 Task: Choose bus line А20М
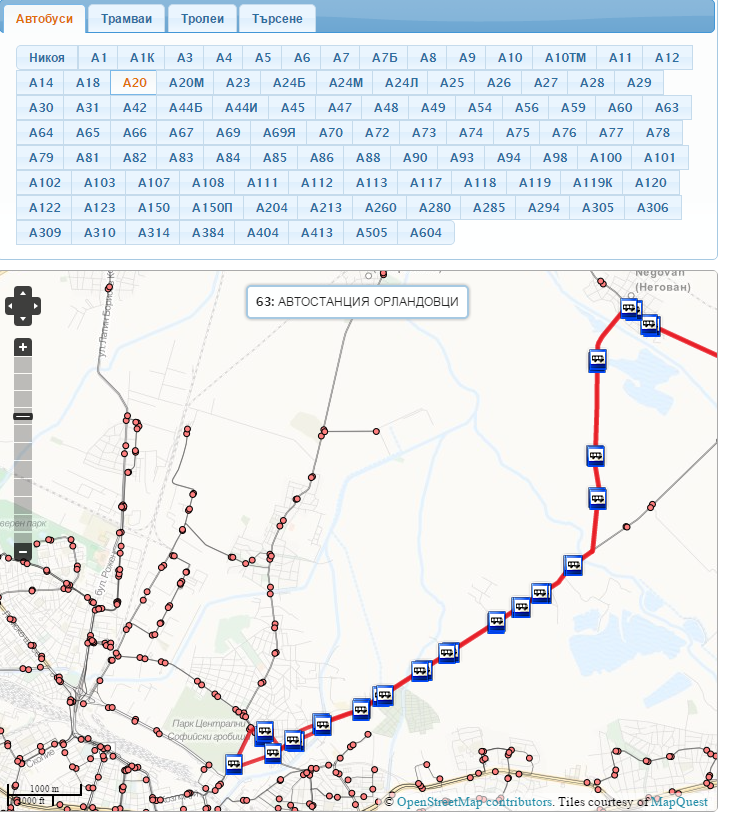click(186, 83)
